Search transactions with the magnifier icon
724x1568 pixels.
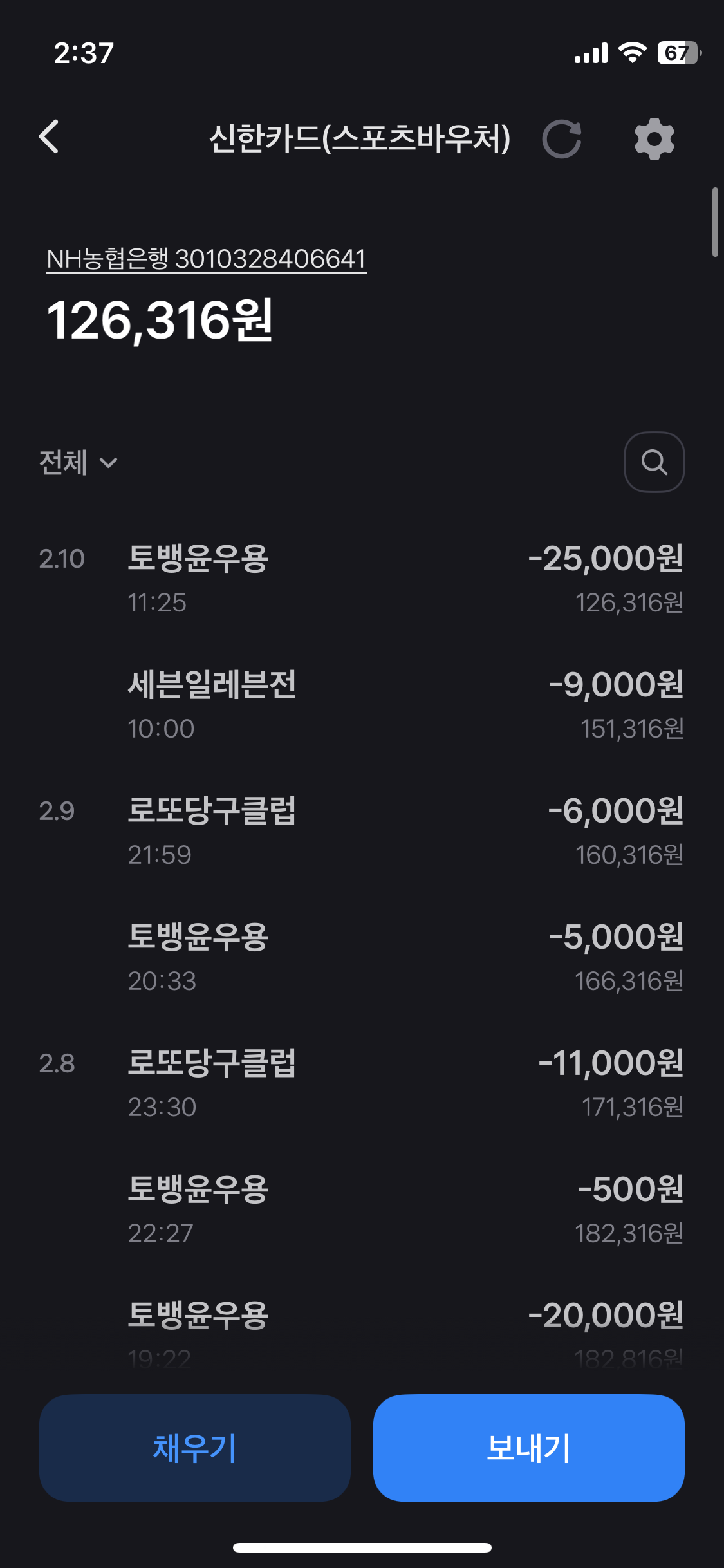point(654,462)
